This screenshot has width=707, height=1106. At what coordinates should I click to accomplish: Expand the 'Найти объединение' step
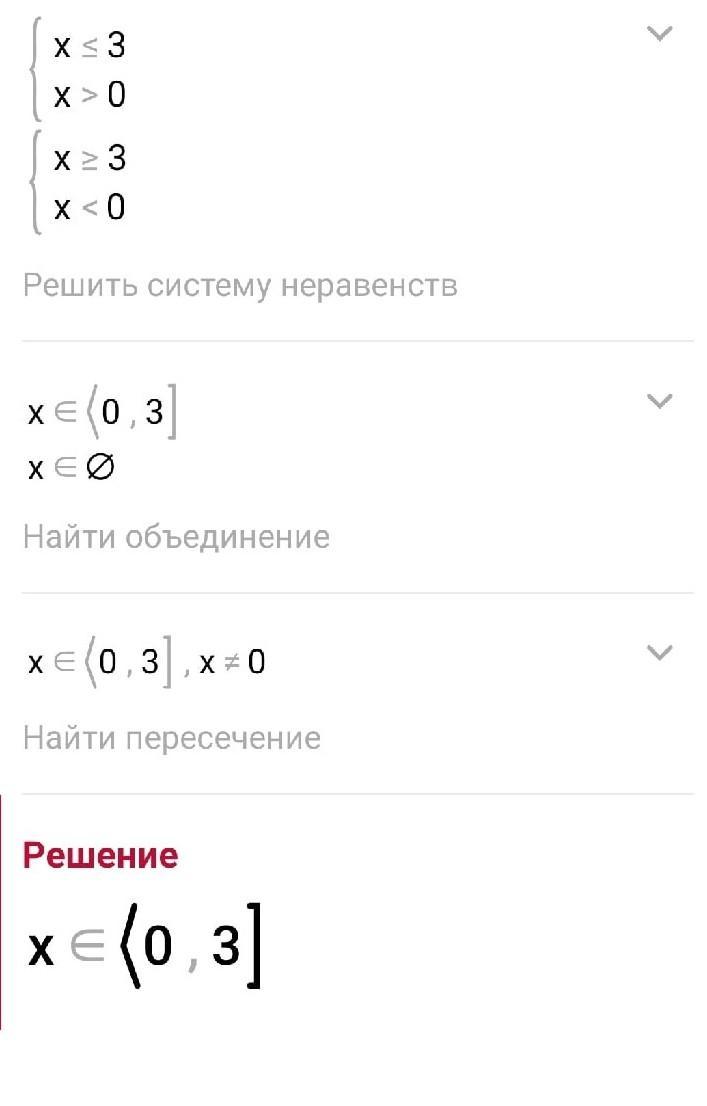point(659,402)
